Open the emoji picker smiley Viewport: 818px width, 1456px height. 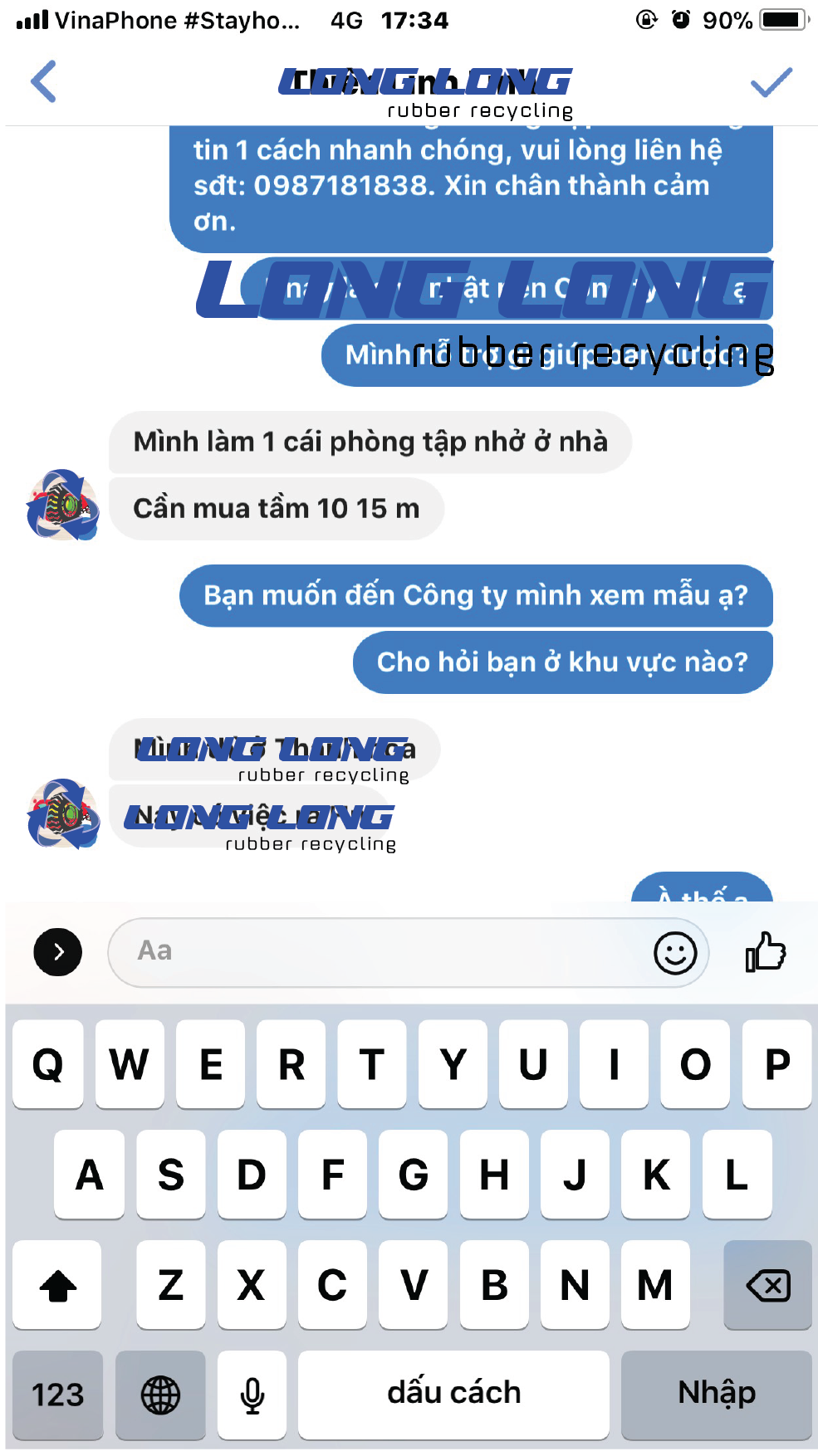point(675,952)
